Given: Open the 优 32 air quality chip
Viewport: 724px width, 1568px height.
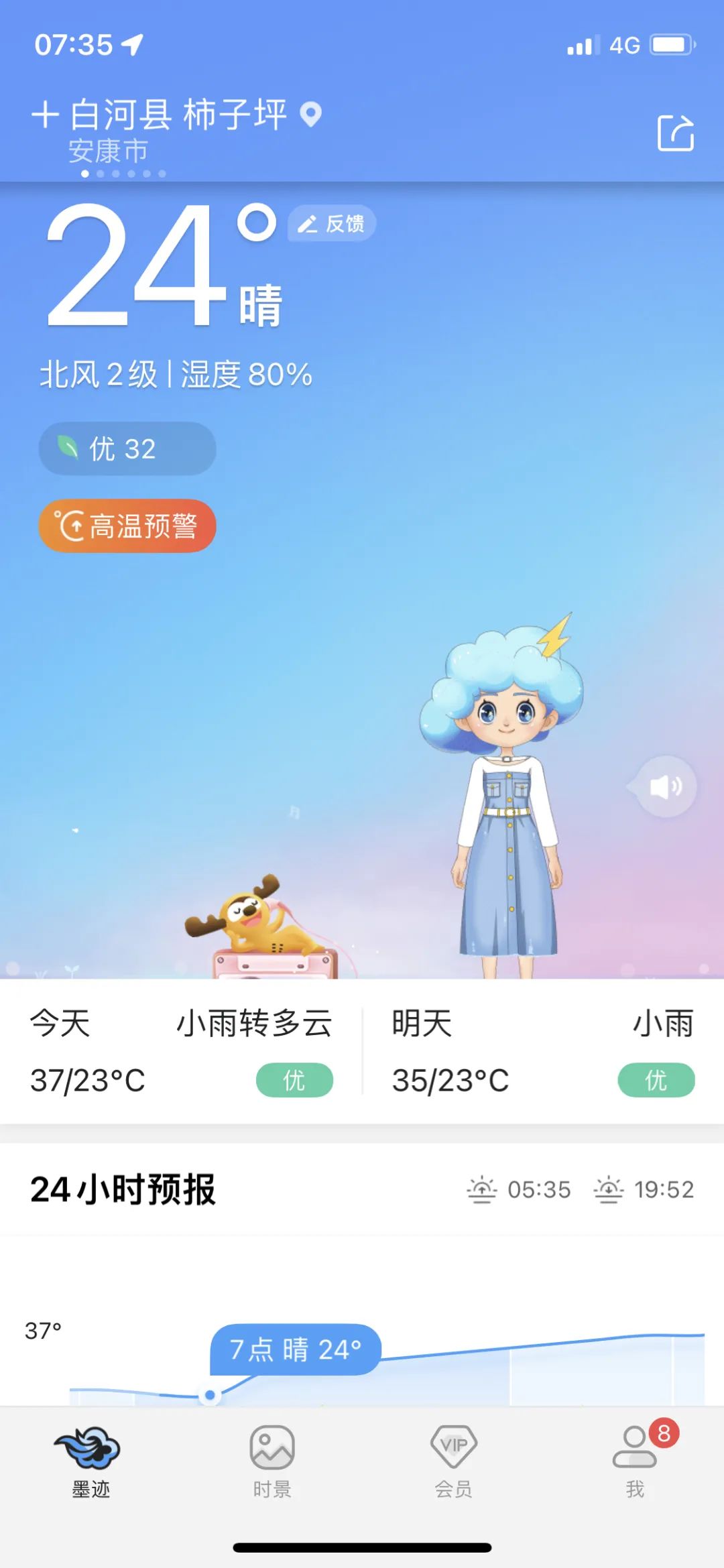Looking at the screenshot, I should 127,448.
